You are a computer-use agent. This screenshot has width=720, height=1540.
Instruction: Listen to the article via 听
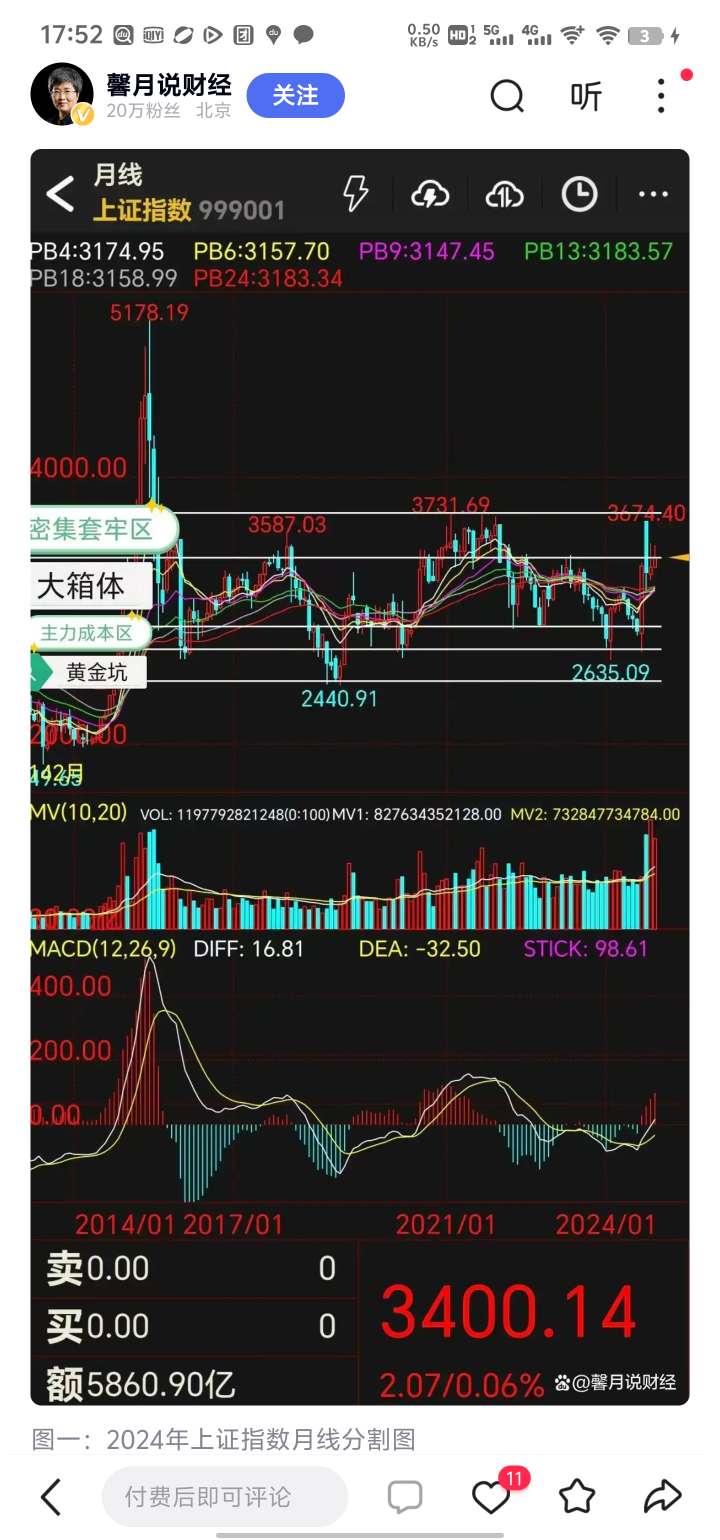coord(586,96)
